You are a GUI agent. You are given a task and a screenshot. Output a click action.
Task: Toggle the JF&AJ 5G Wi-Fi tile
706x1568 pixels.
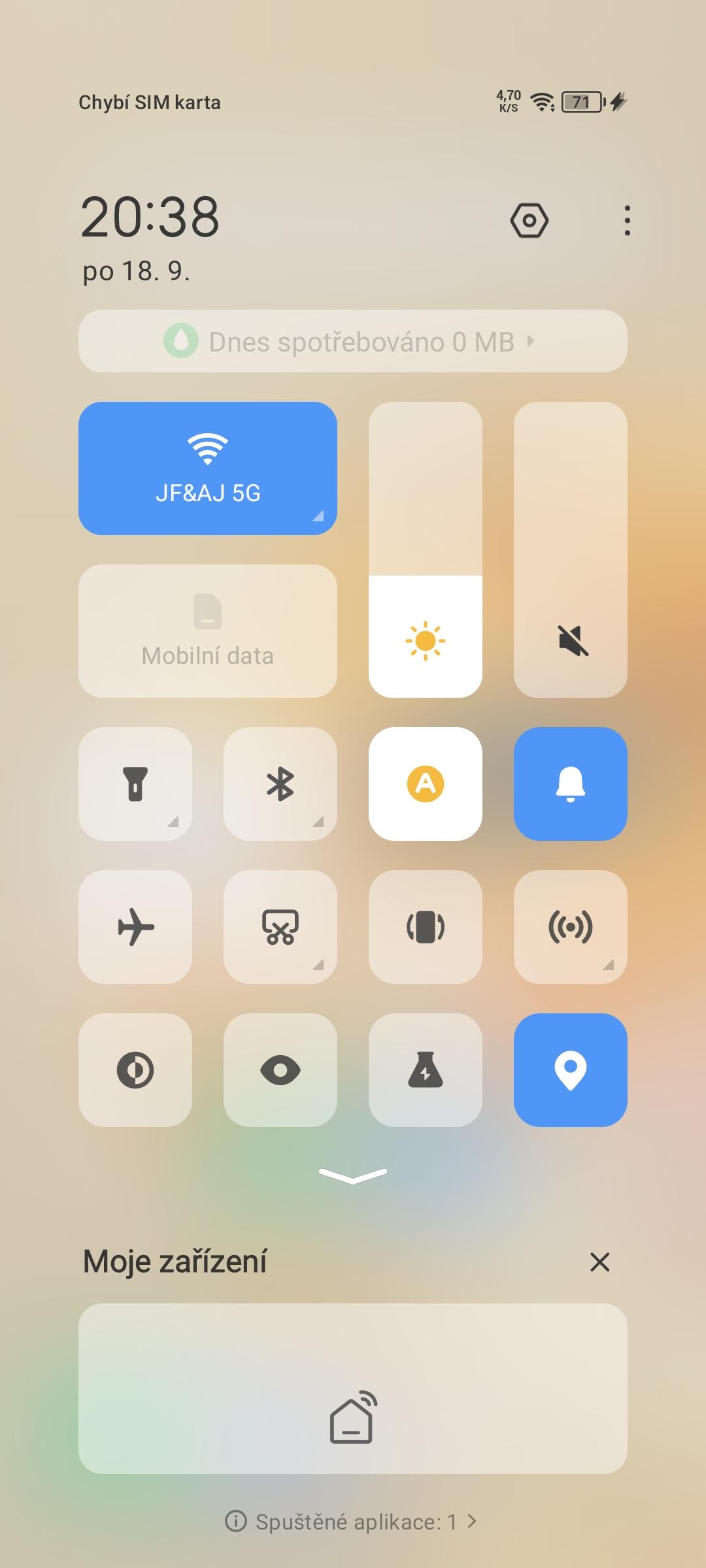[208, 468]
